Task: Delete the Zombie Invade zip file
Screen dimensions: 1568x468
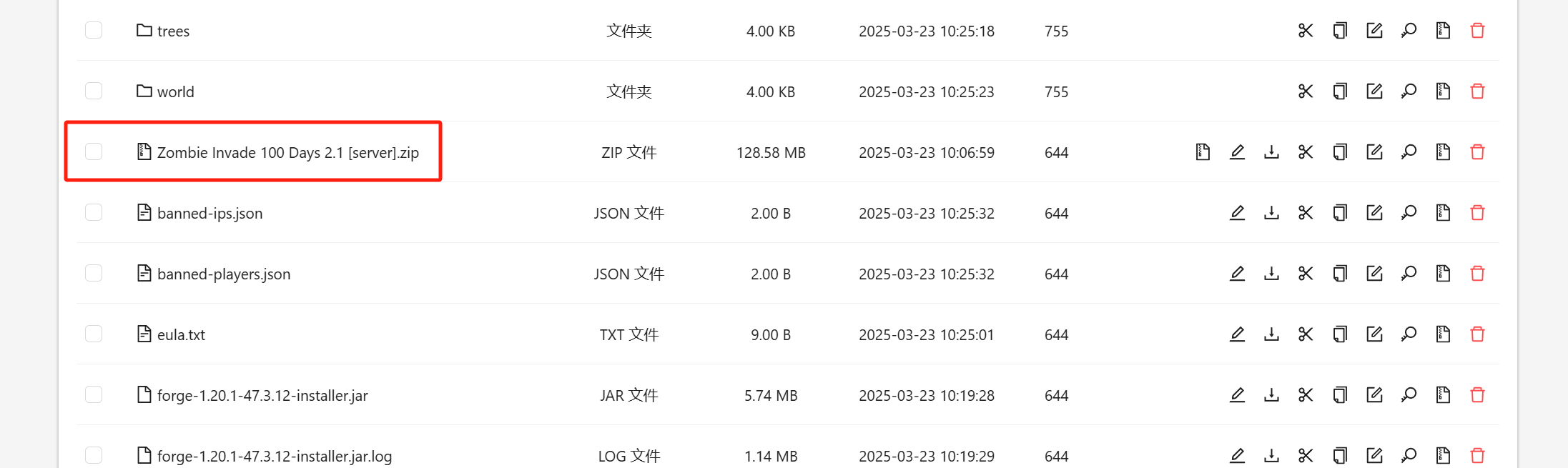Action: (x=1477, y=152)
